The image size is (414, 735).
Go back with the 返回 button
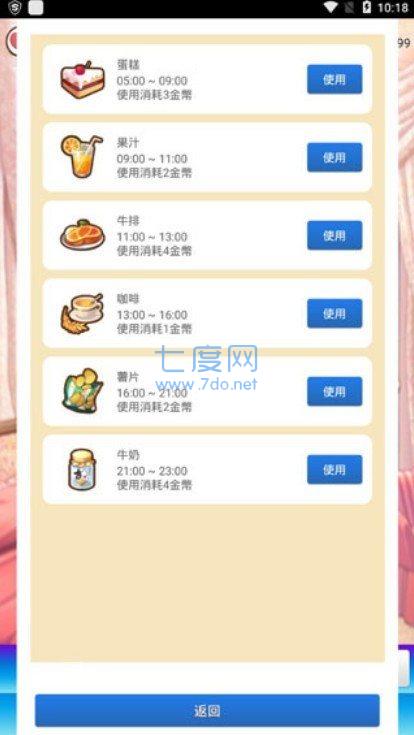(207, 711)
